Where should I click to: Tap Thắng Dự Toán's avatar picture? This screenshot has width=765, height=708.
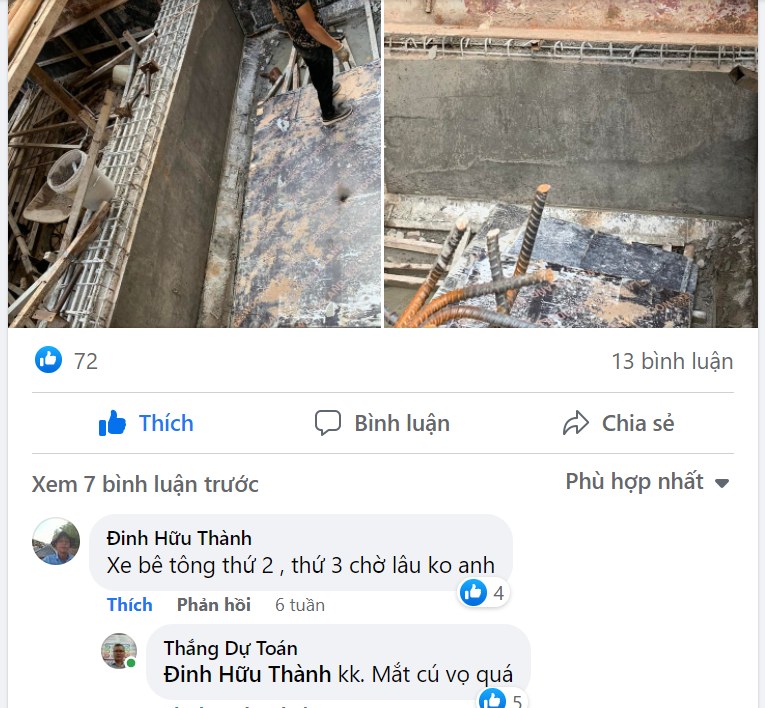pyautogui.click(x=119, y=651)
